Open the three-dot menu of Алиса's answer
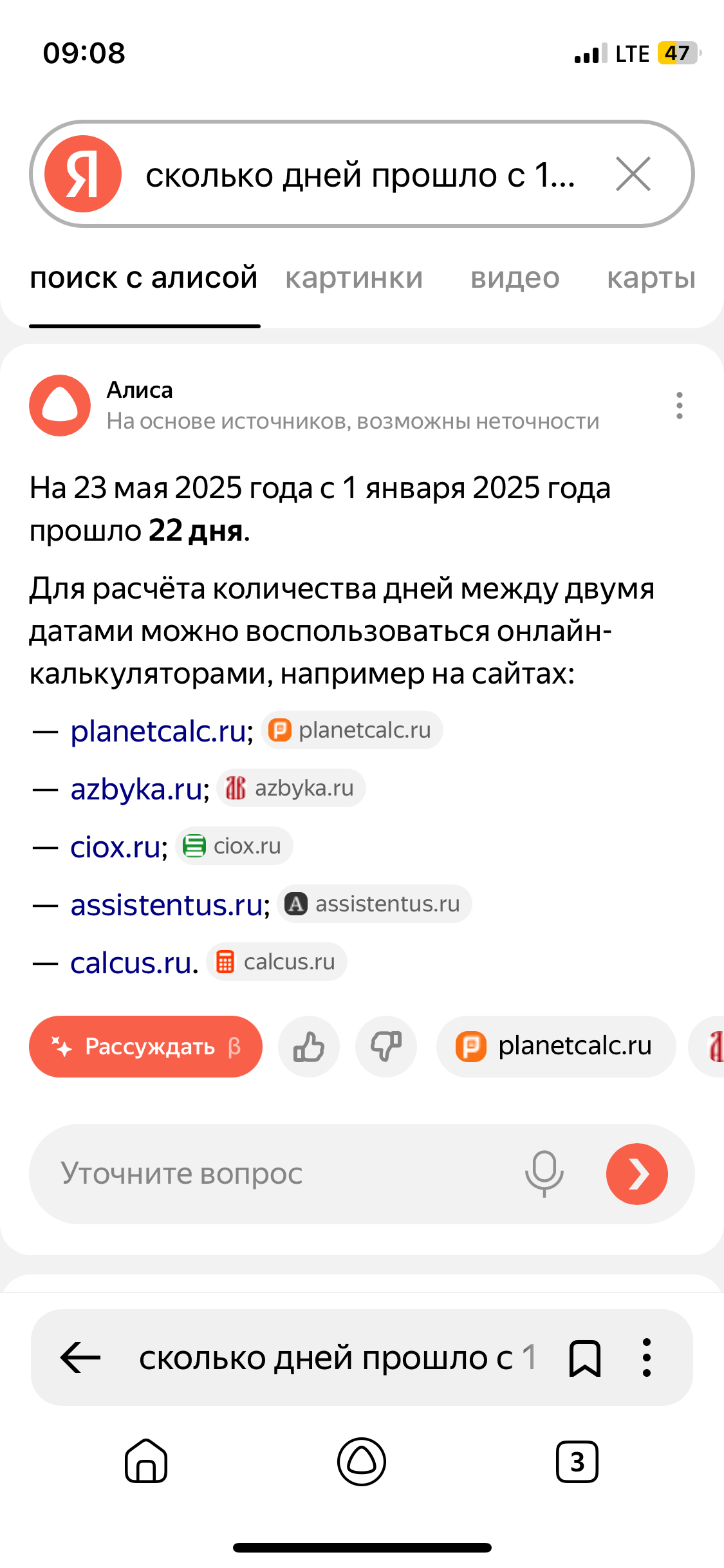The height and width of the screenshot is (1568, 724). click(679, 406)
